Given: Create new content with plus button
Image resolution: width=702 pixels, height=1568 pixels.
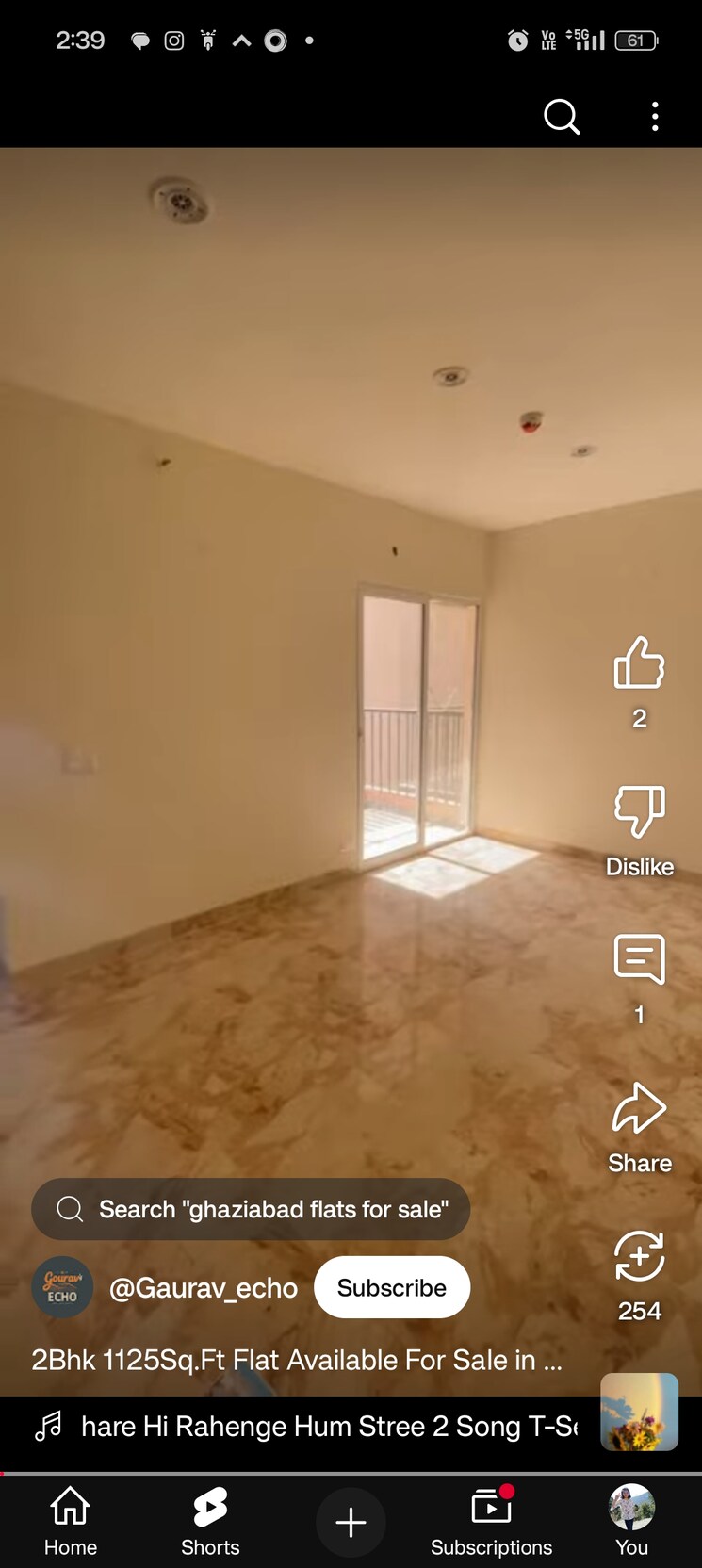Looking at the screenshot, I should [351, 1522].
